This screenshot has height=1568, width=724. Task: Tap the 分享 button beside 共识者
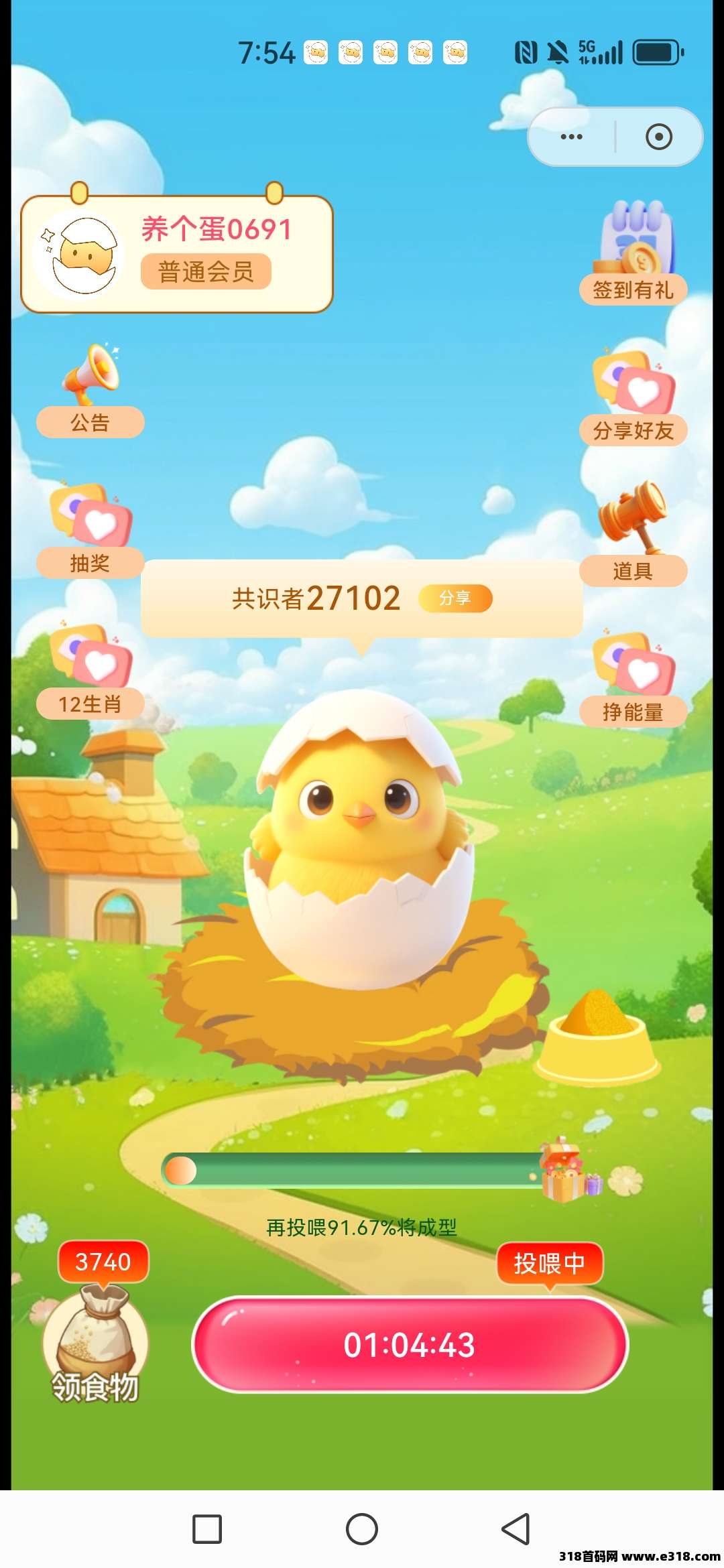pos(455,598)
